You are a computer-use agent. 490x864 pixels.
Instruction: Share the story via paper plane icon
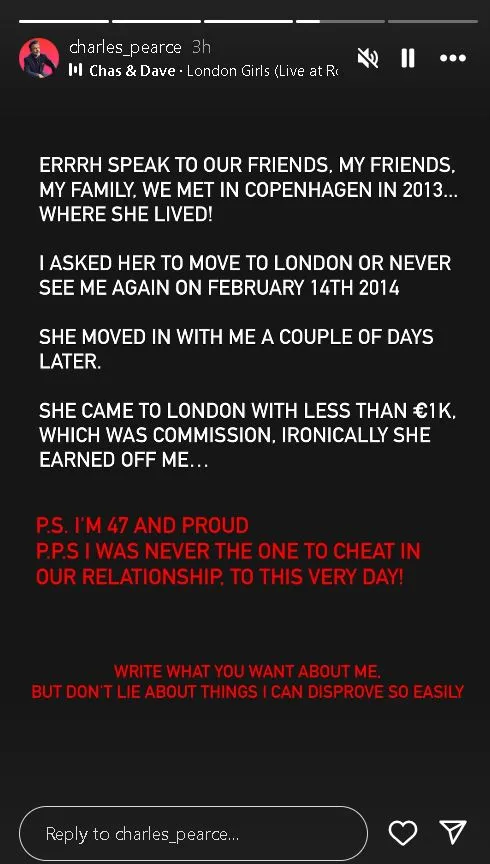(x=453, y=832)
